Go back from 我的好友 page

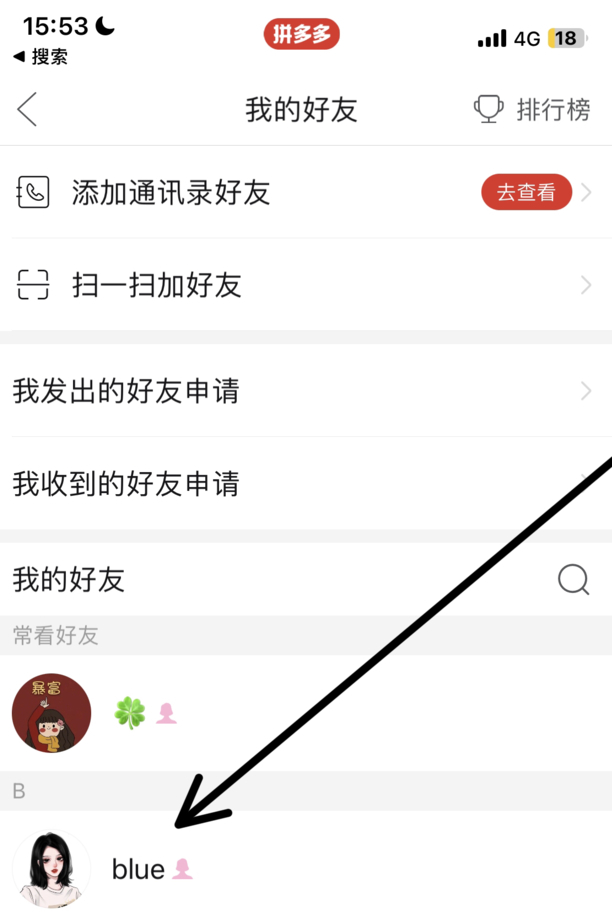click(28, 109)
